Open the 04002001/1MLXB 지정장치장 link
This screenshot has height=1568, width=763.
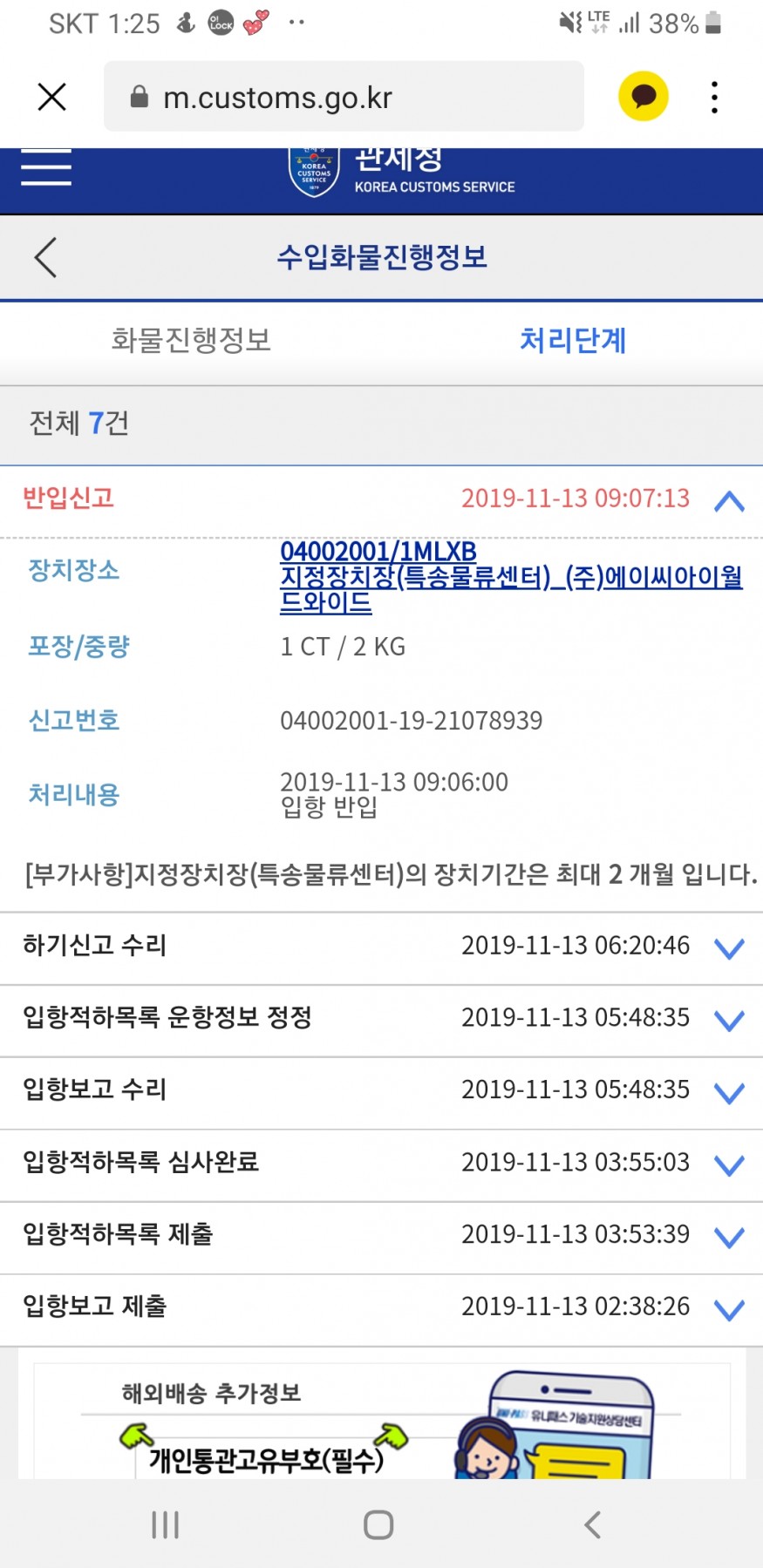point(511,577)
